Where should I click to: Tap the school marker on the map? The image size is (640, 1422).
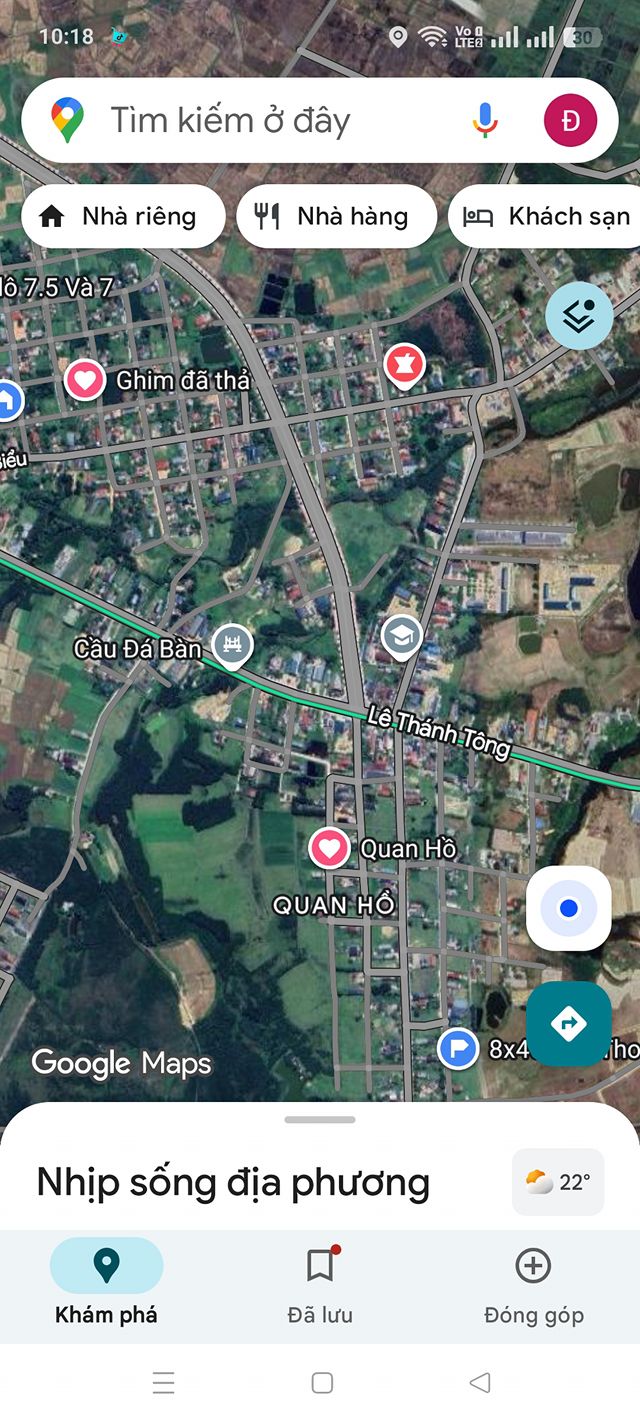click(401, 636)
